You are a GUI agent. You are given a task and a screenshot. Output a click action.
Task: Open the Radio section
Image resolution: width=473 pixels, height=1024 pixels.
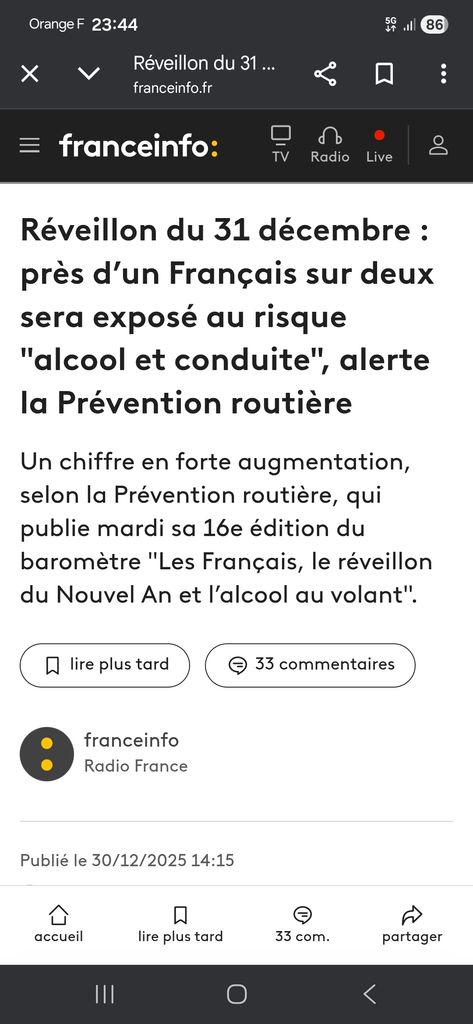pos(330,144)
